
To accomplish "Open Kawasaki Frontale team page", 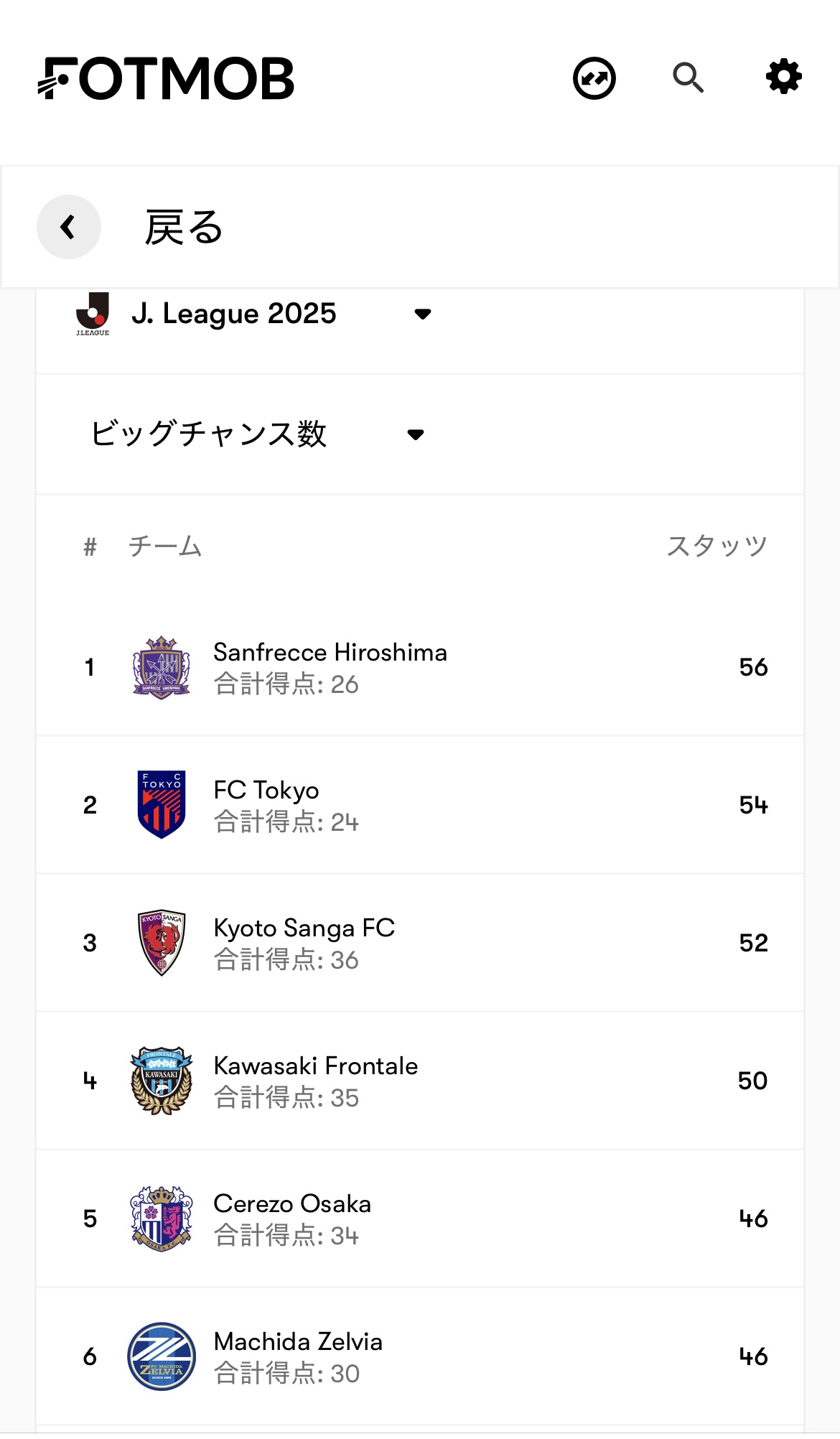I will [420, 1081].
